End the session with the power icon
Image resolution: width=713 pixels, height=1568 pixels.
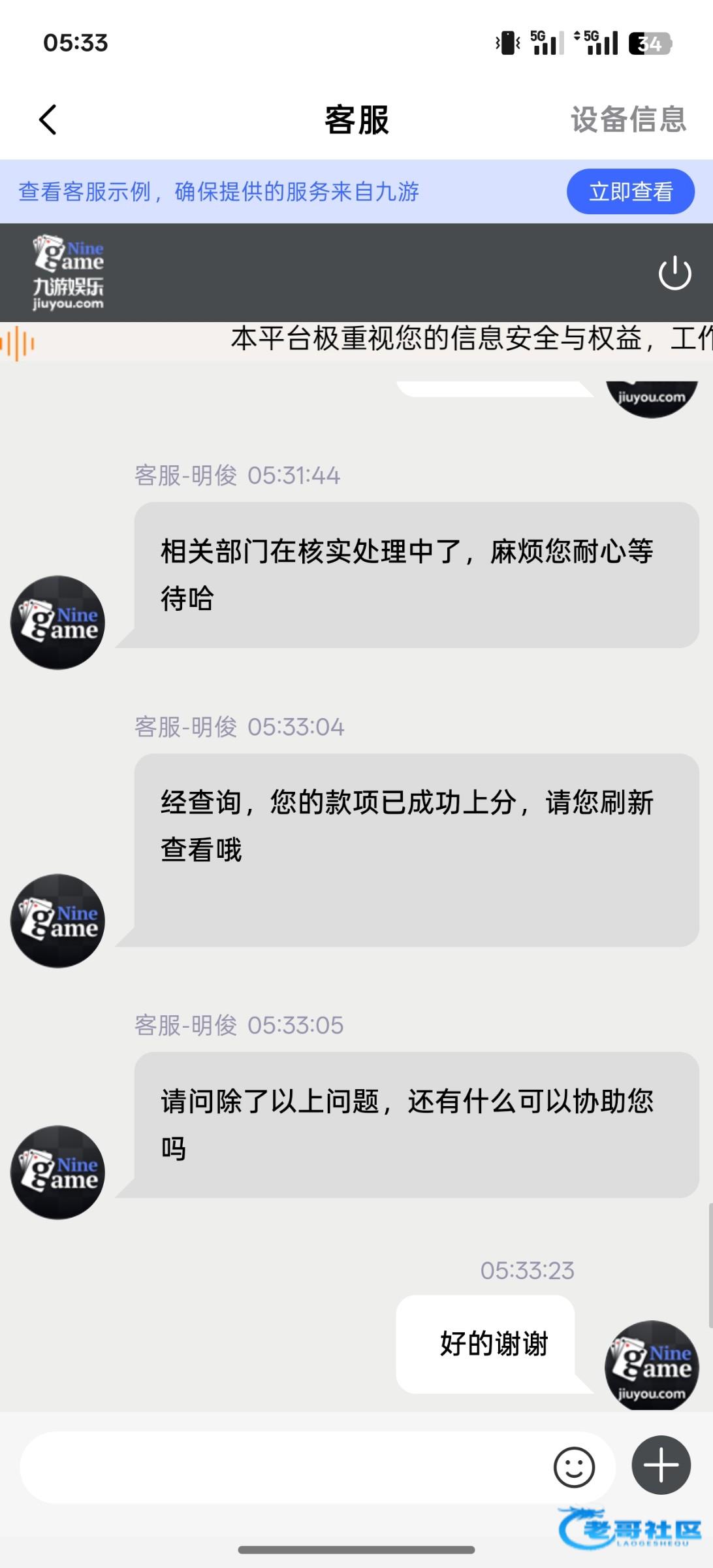click(674, 272)
